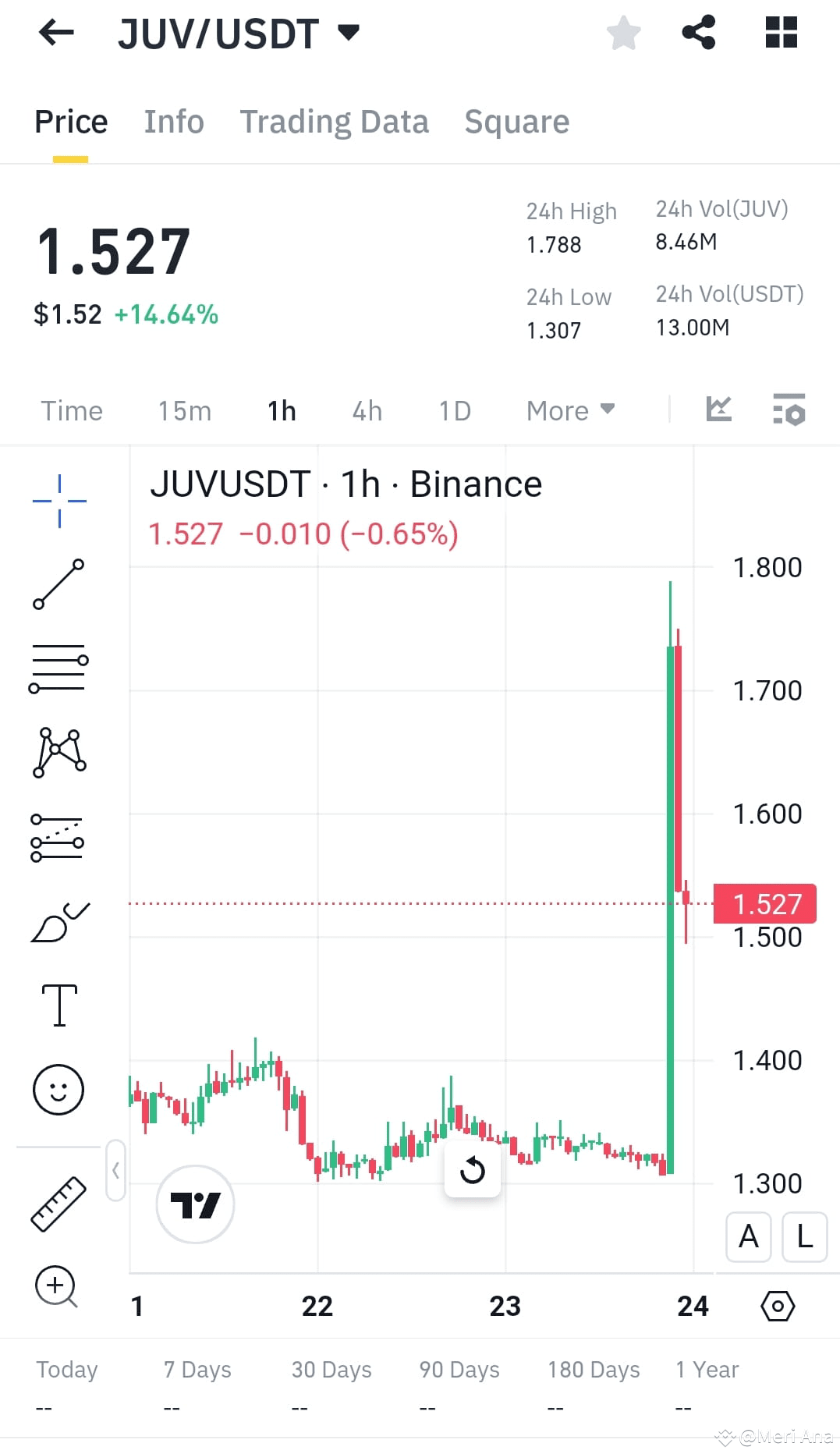Open the depth chart view

point(719,409)
